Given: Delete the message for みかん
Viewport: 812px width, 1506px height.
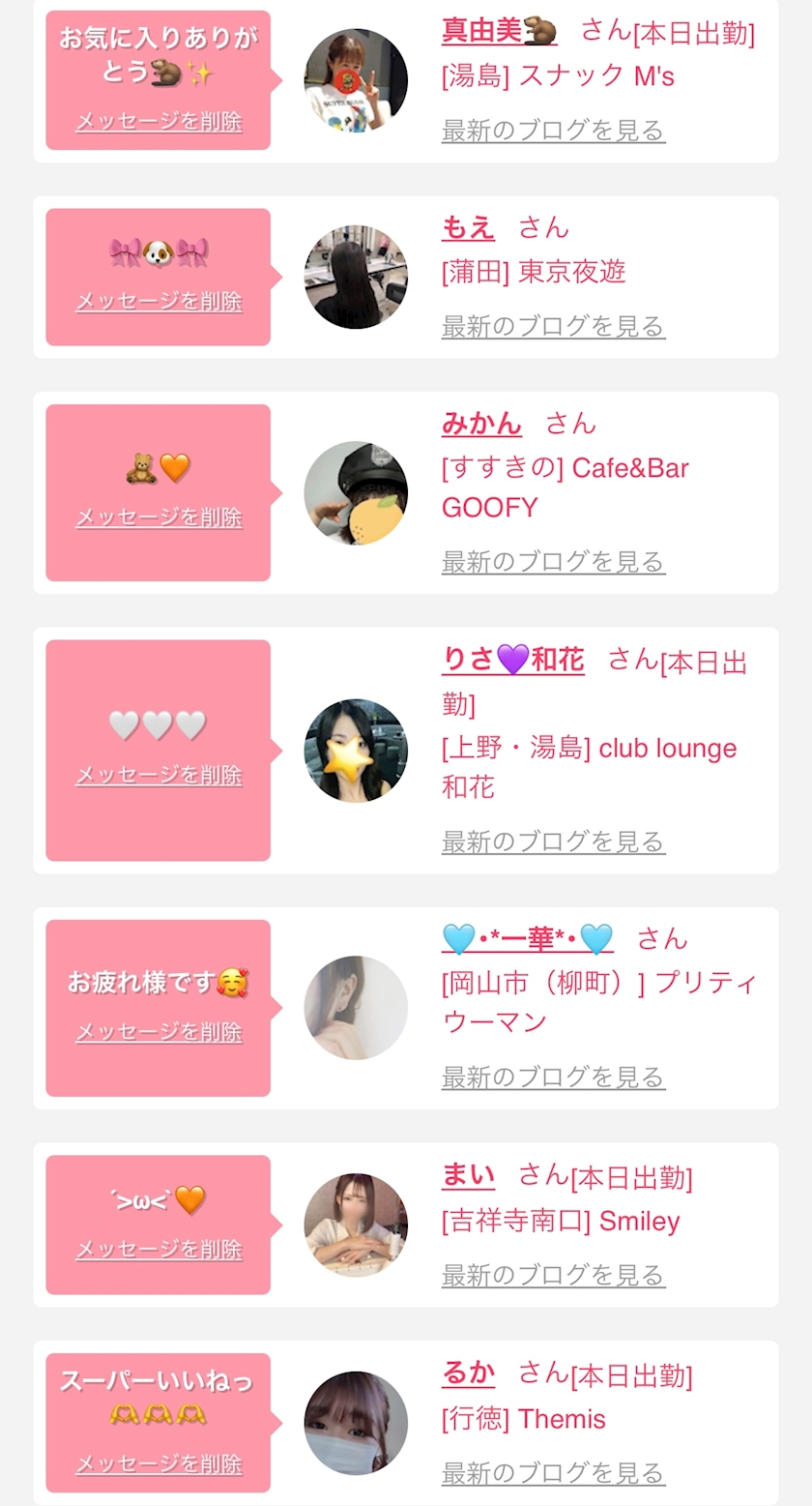Looking at the screenshot, I should click(x=159, y=517).
